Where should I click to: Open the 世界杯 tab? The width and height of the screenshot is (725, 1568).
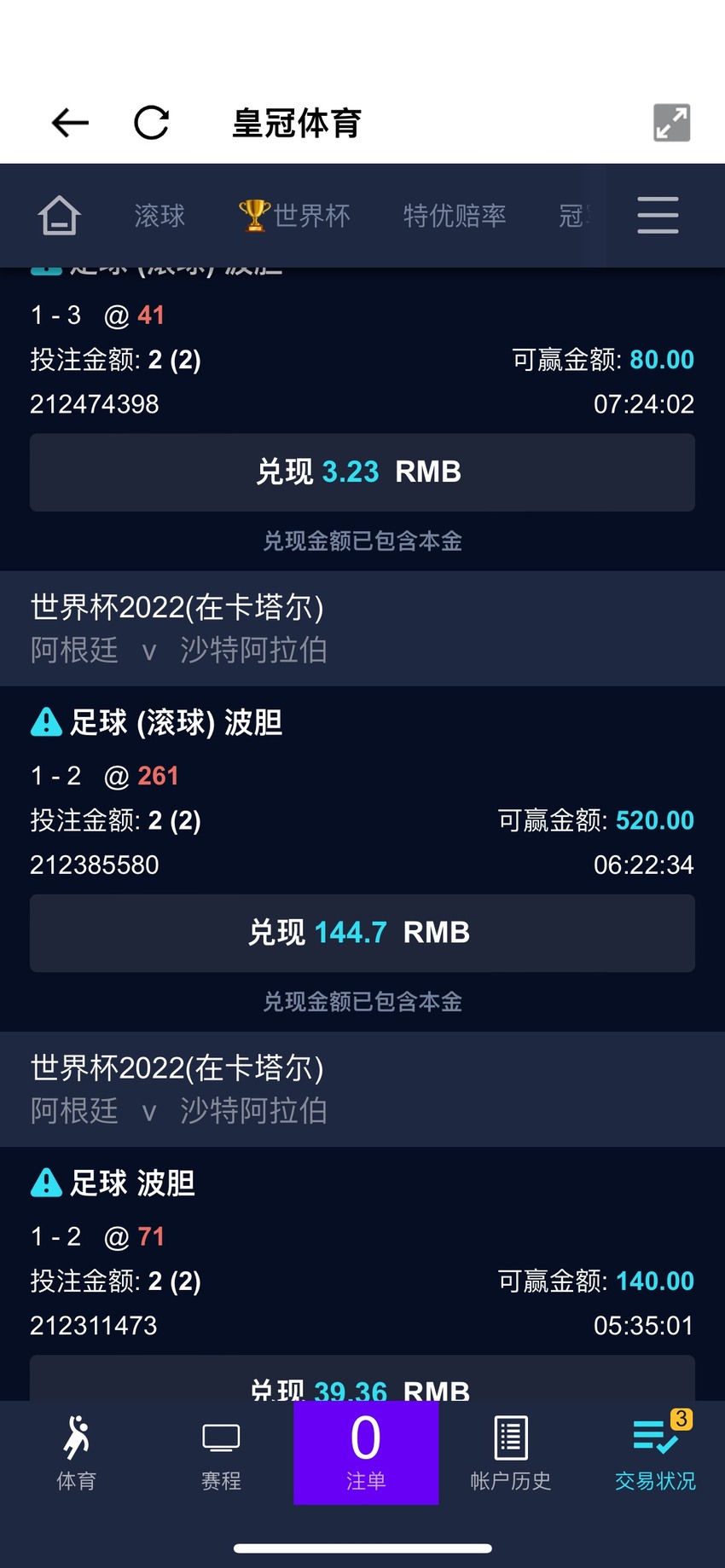tap(294, 216)
